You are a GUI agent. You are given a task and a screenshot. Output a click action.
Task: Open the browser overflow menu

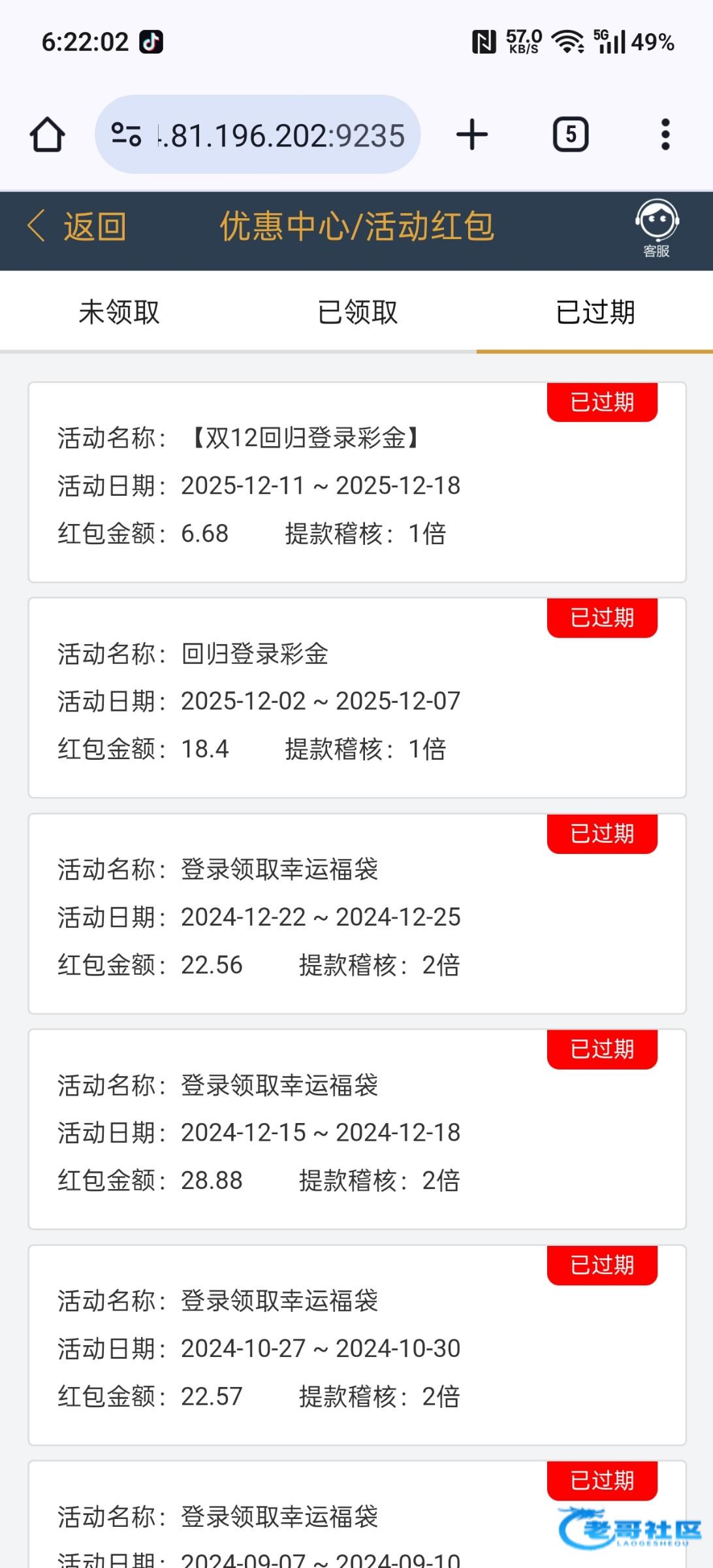pyautogui.click(x=665, y=135)
